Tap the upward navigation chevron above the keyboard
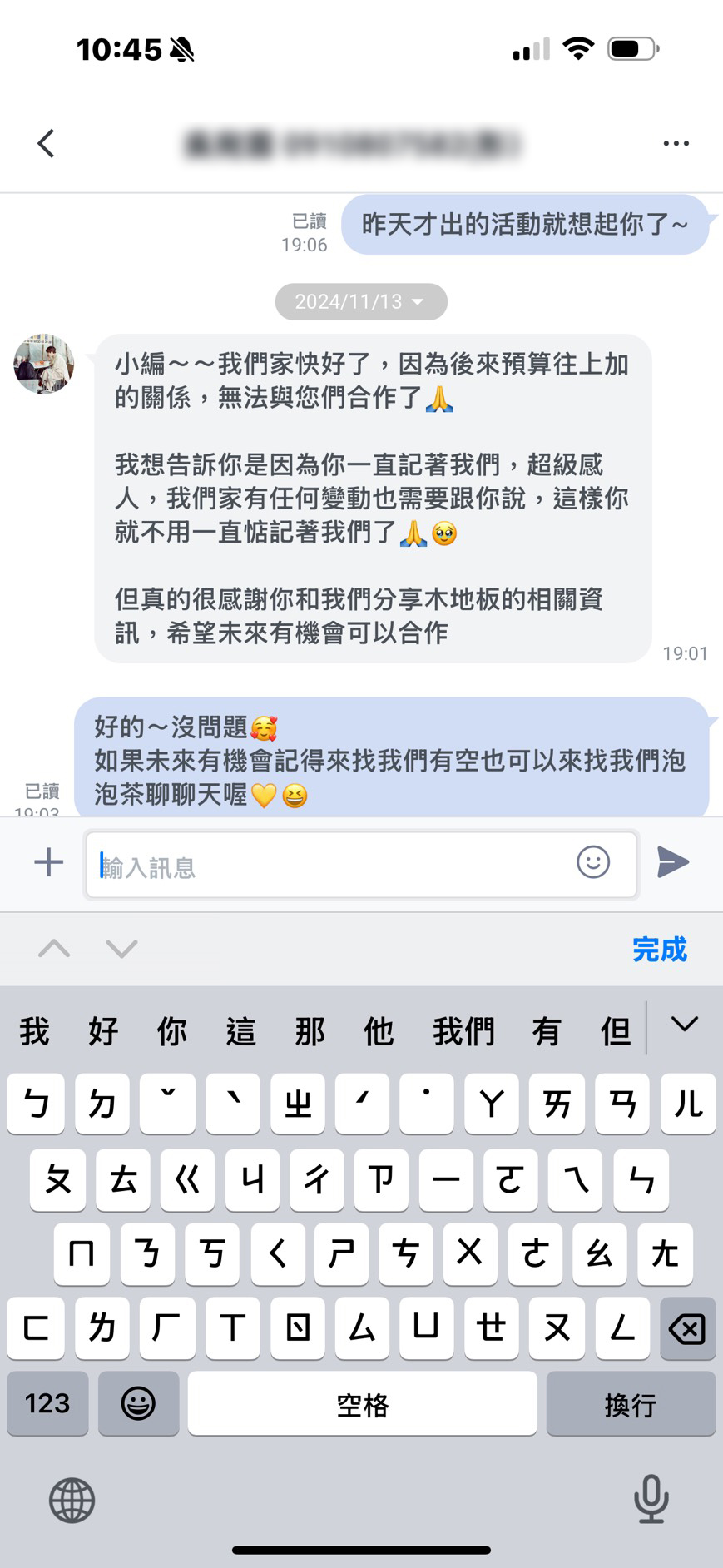Screen dimensions: 723x1568 tap(54, 949)
